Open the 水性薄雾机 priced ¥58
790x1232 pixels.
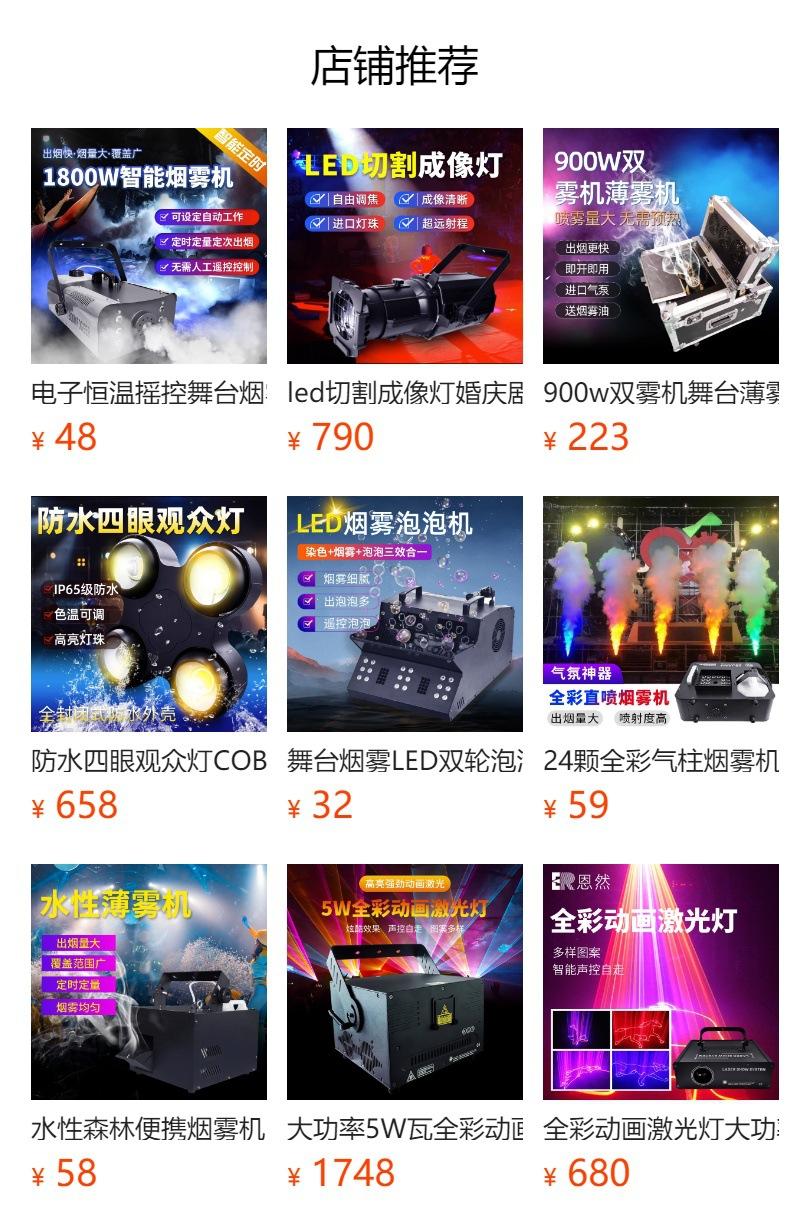149,982
